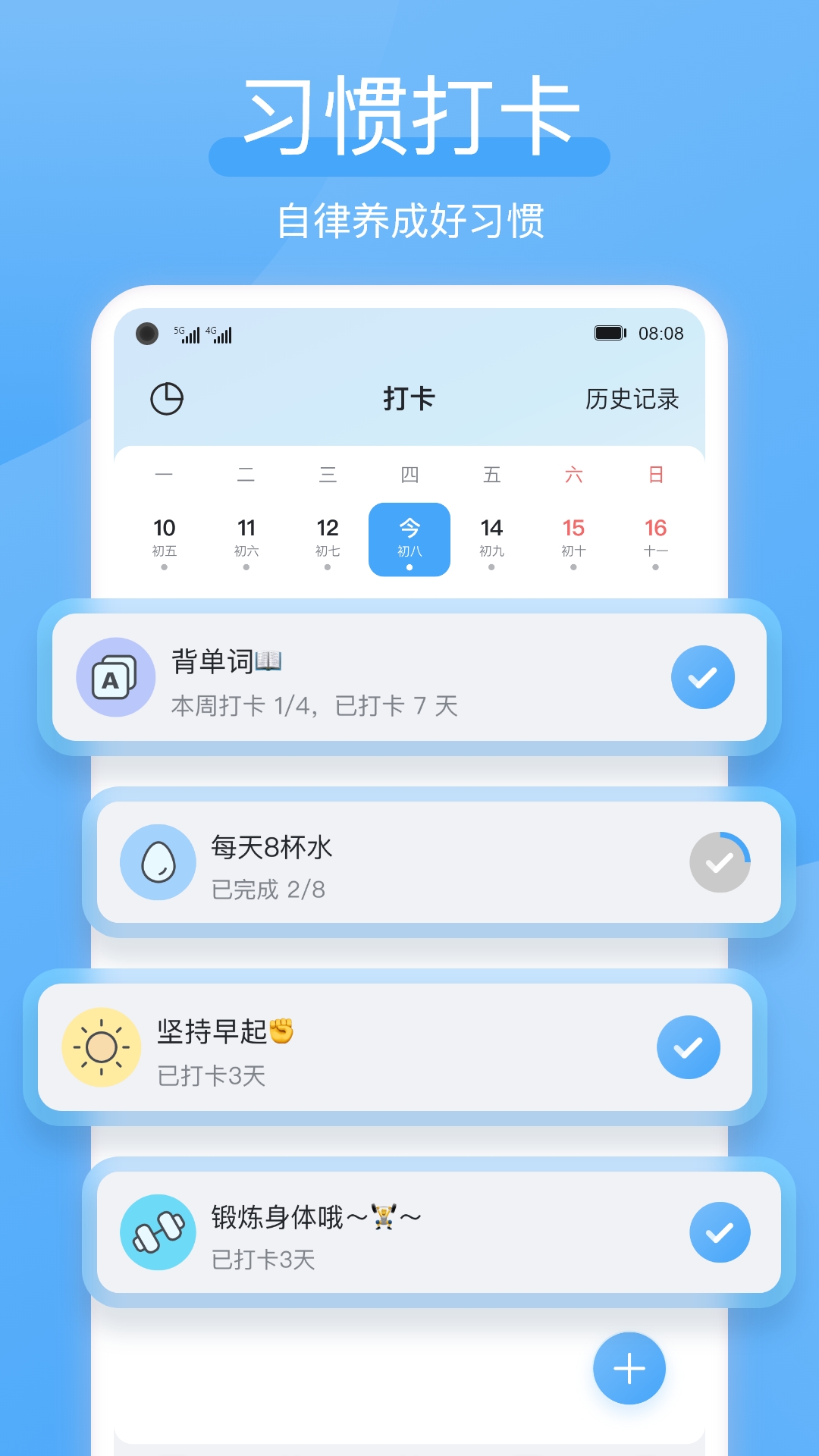Select the 打卡 tab header
This screenshot has width=819, height=1456.
click(409, 398)
